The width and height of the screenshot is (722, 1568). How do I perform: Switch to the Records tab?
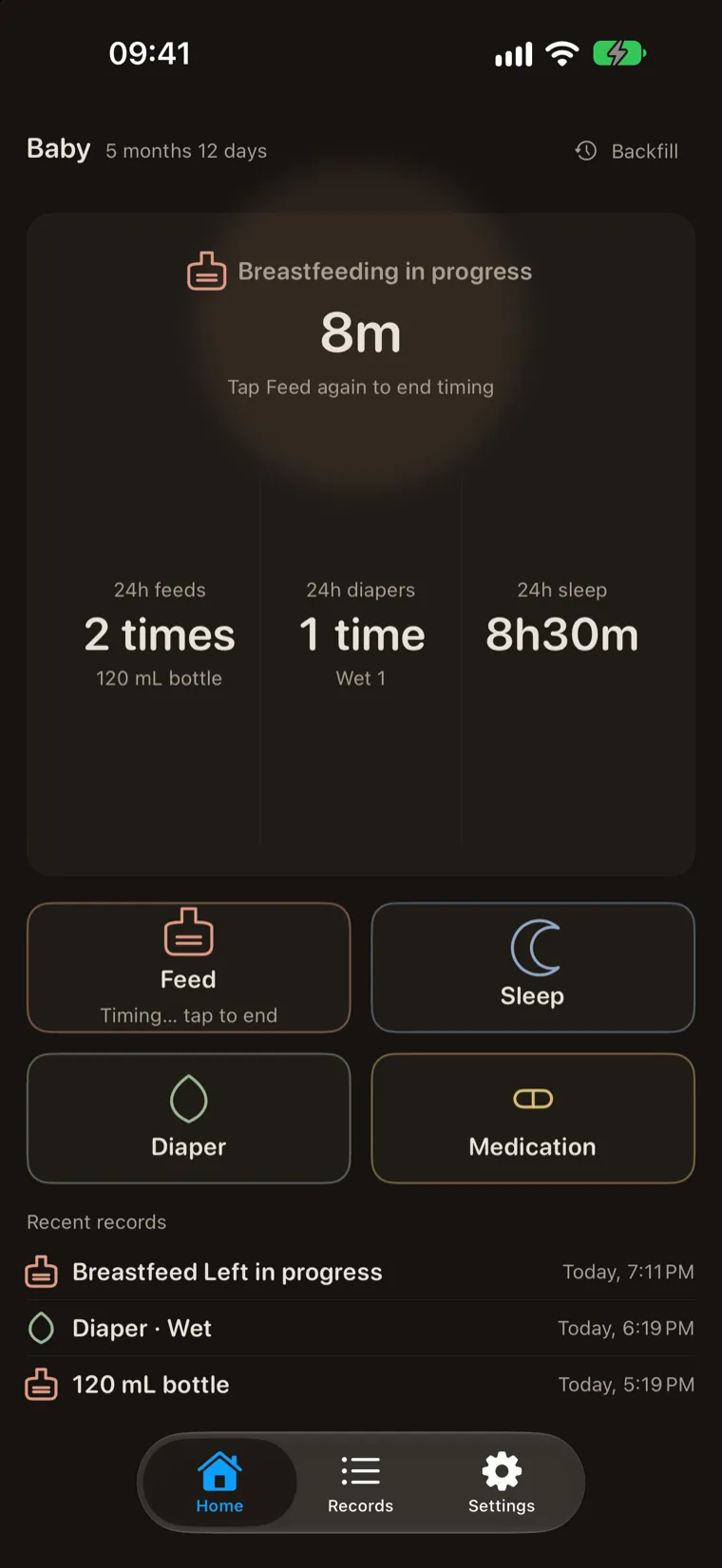[x=361, y=1483]
